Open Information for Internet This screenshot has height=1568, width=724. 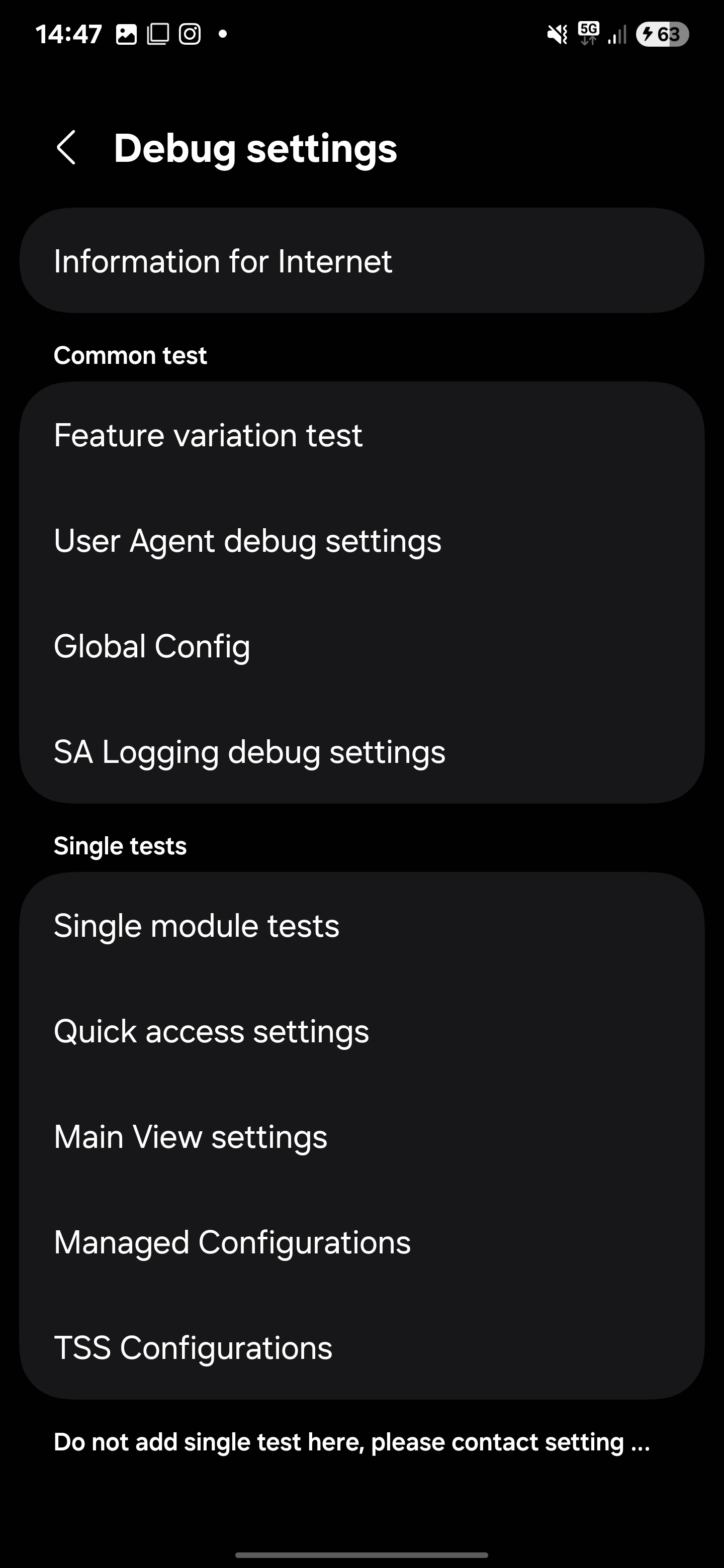tap(361, 260)
